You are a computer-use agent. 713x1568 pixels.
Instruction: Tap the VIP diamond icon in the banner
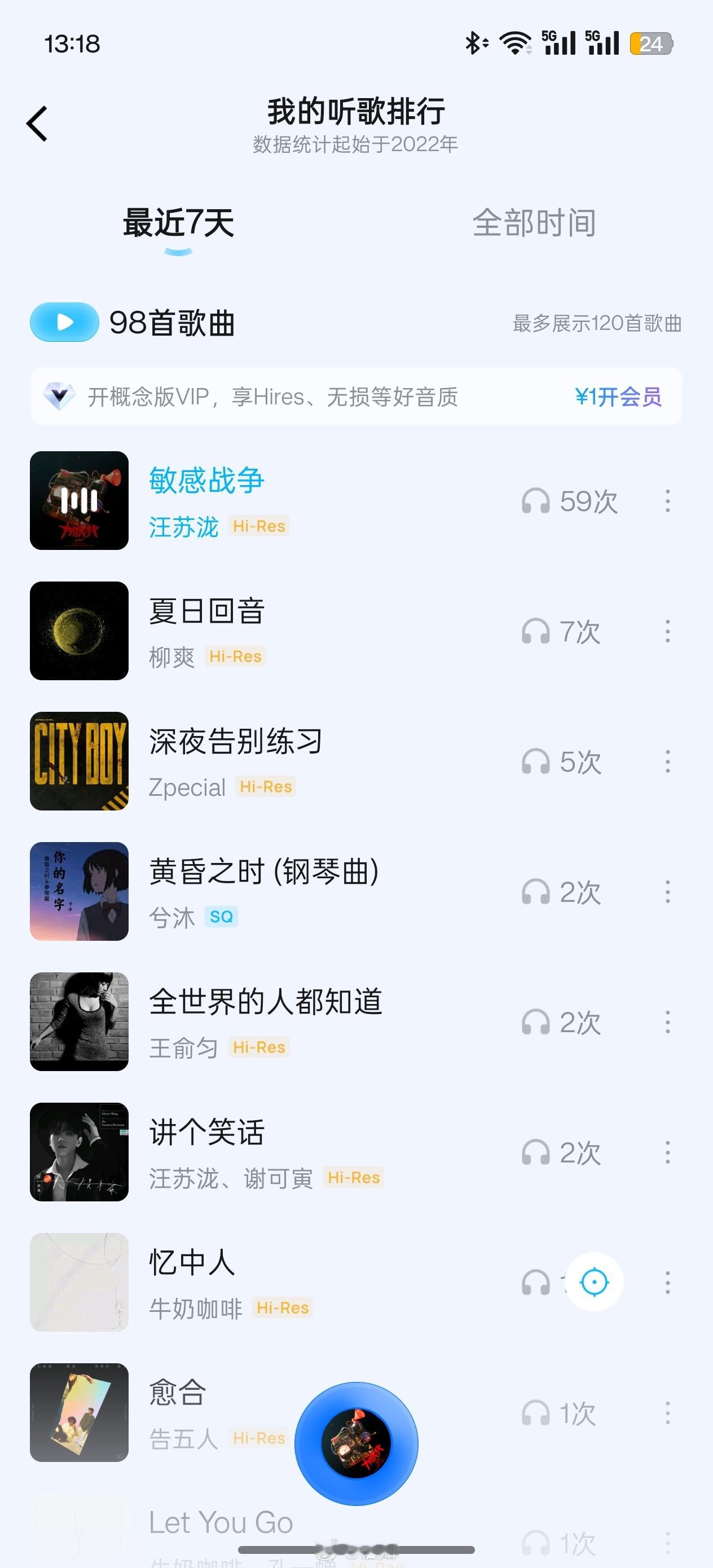point(59,397)
